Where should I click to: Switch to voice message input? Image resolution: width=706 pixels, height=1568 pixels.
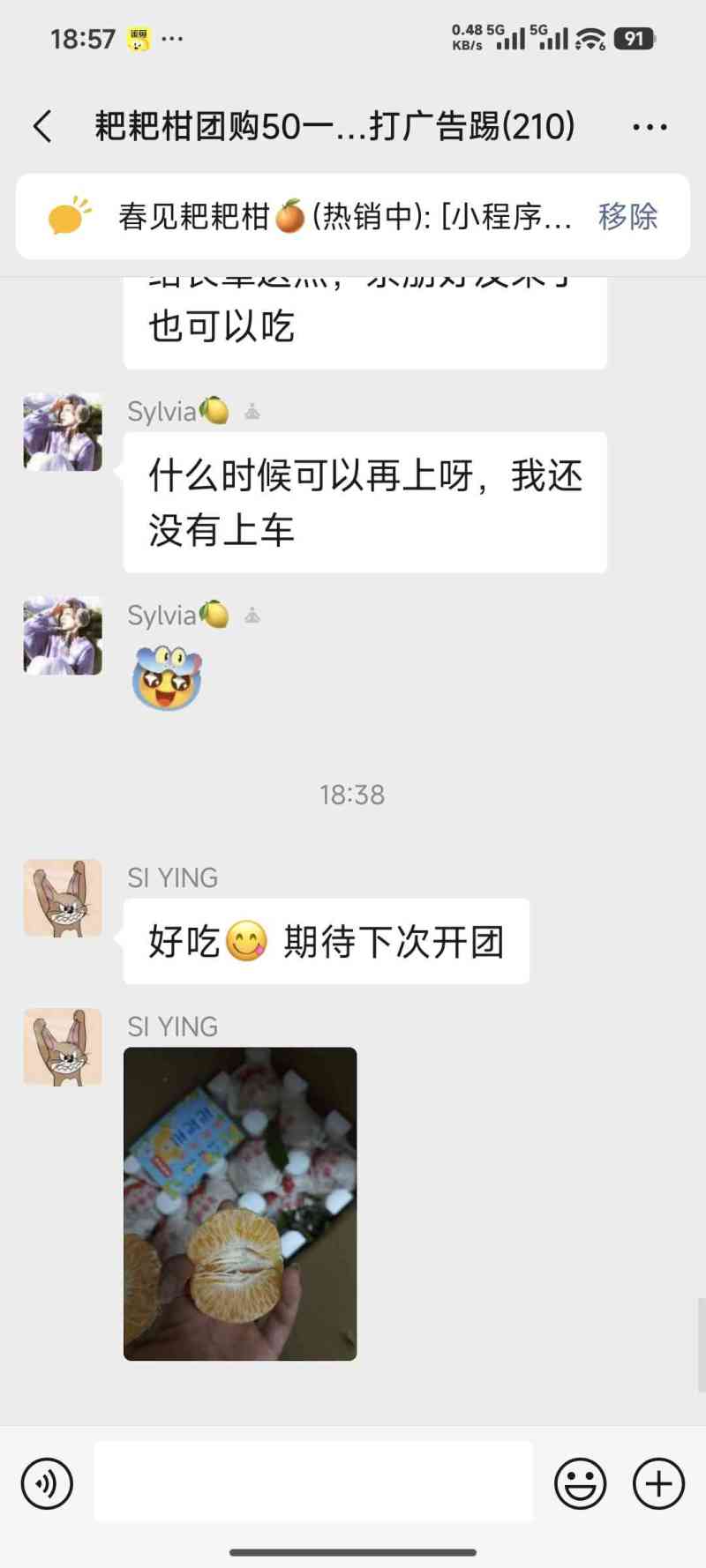(47, 1484)
